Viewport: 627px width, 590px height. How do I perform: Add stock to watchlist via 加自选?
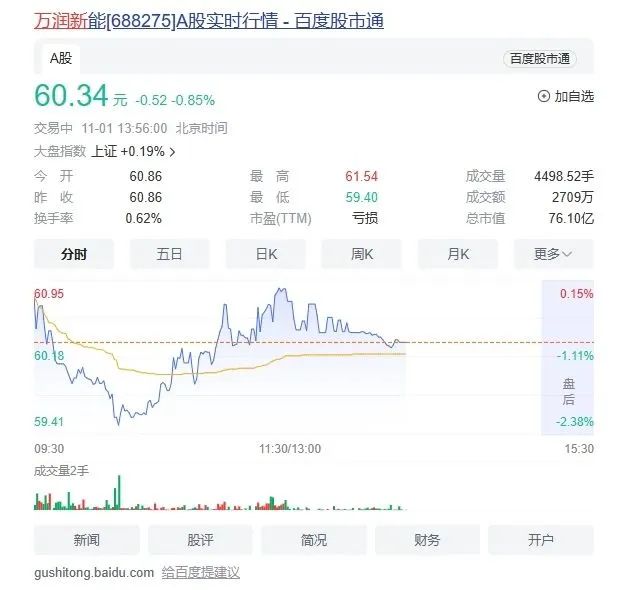click(565, 96)
